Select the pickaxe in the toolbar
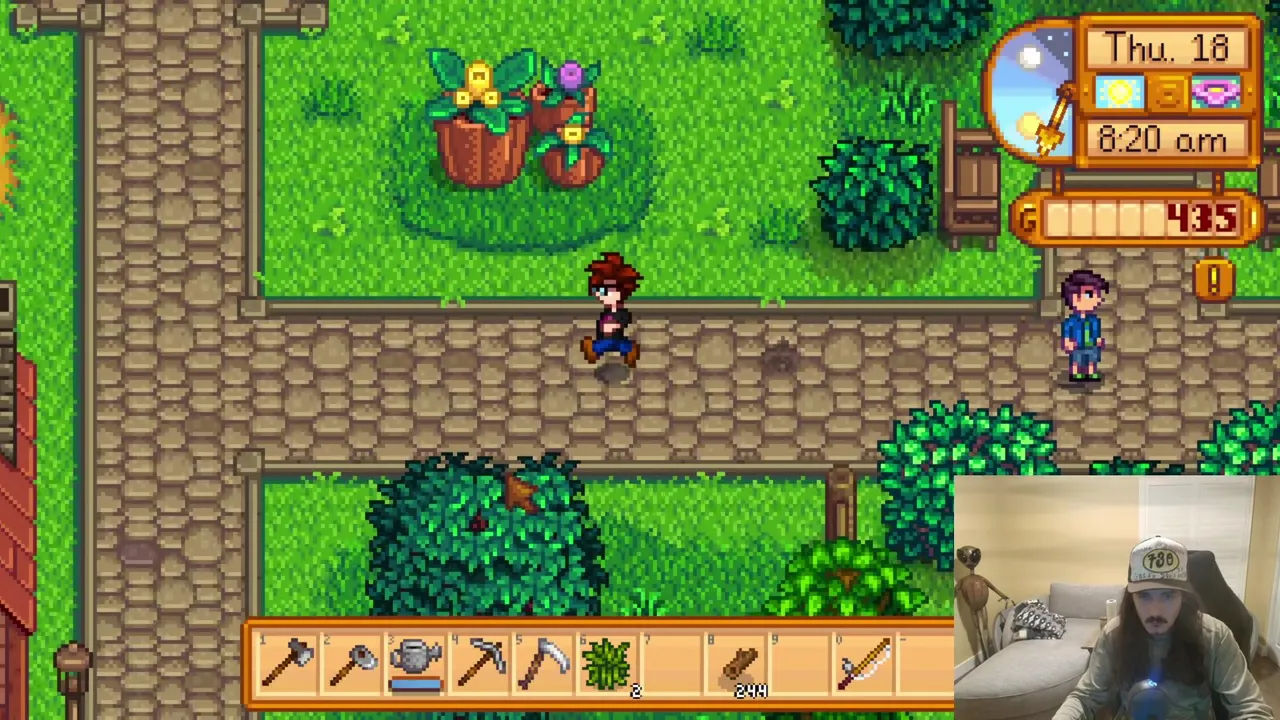Screen dimensions: 1280x720 480,662
